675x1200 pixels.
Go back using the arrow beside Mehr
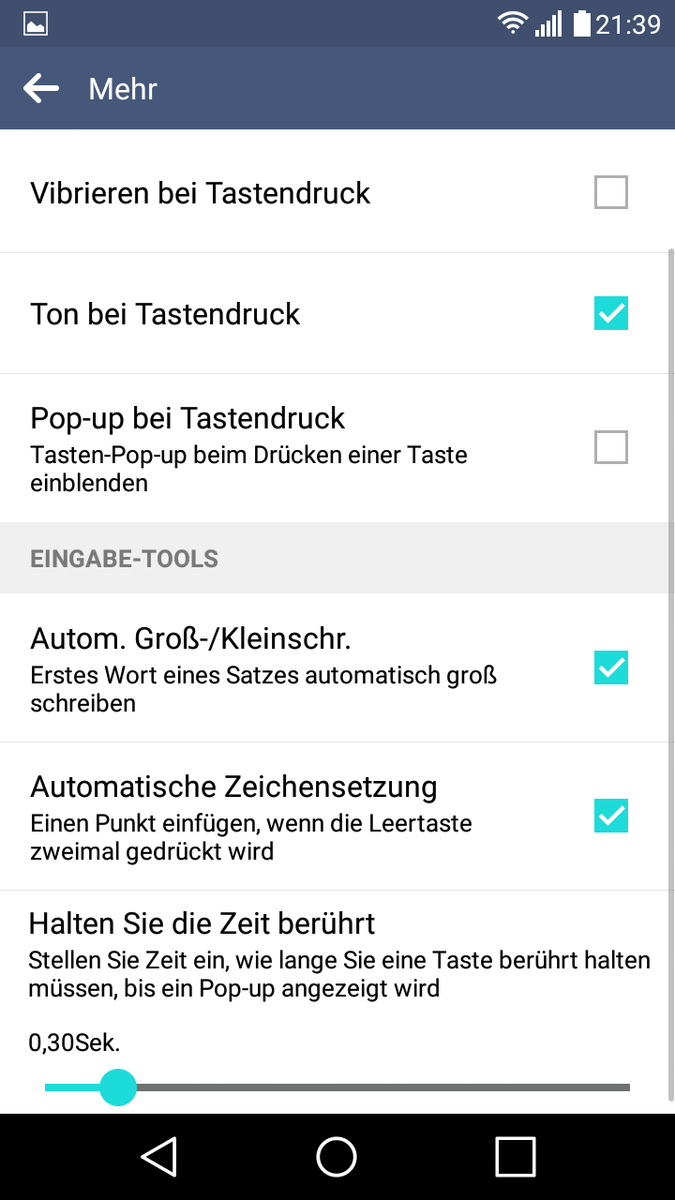click(41, 88)
